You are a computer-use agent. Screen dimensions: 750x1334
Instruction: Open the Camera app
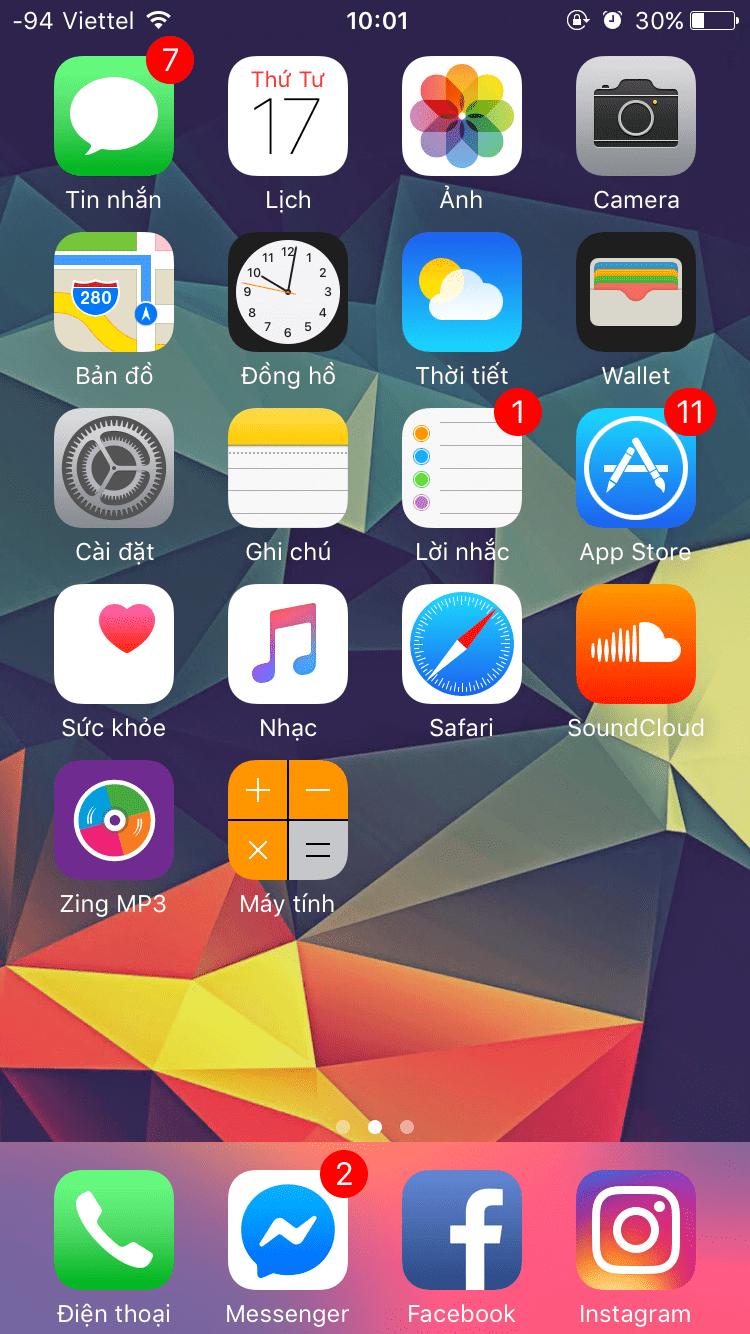tap(636, 116)
